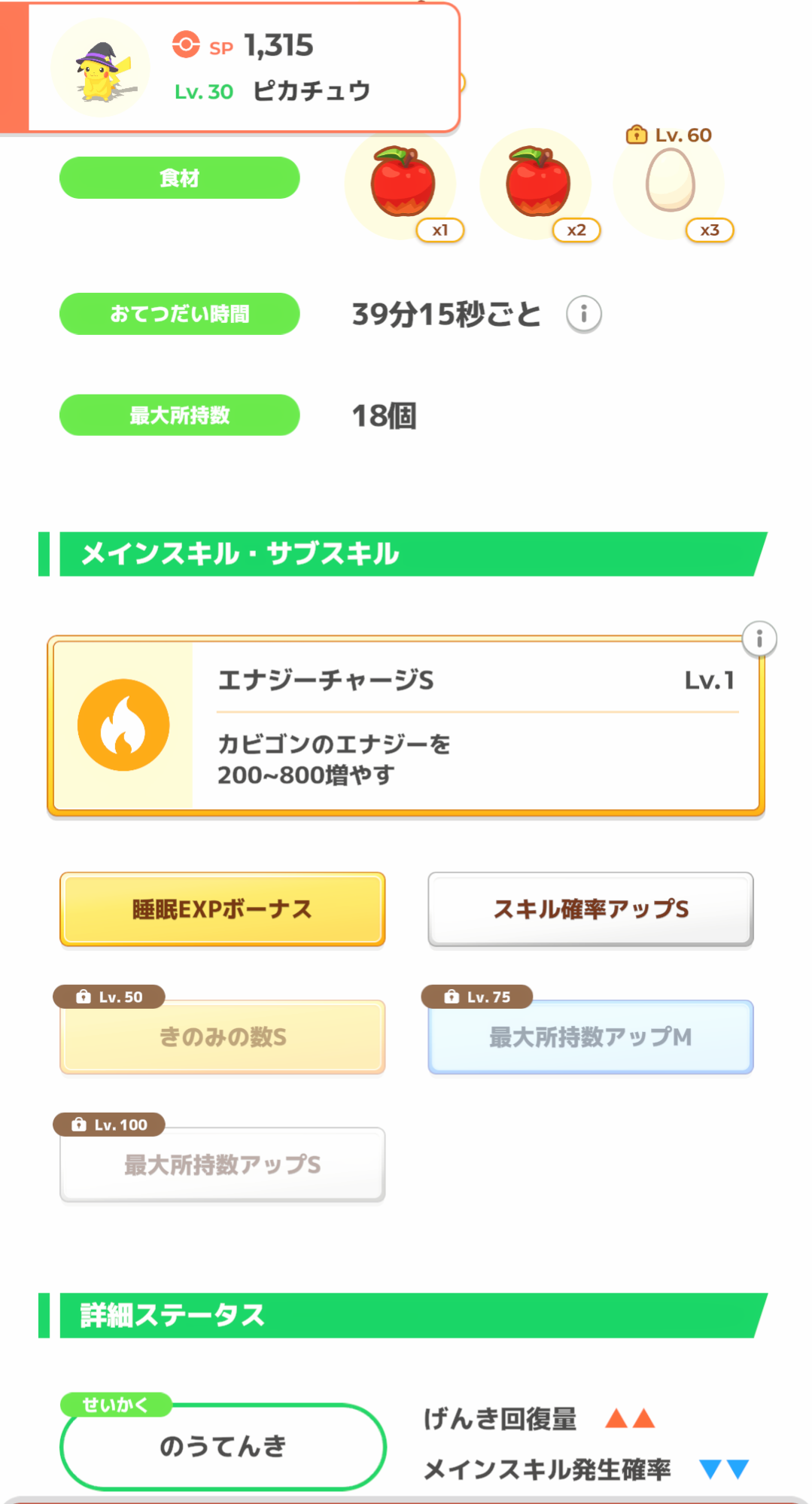
Task: Tap the info icon beside おてつだい時間
Action: point(584,314)
